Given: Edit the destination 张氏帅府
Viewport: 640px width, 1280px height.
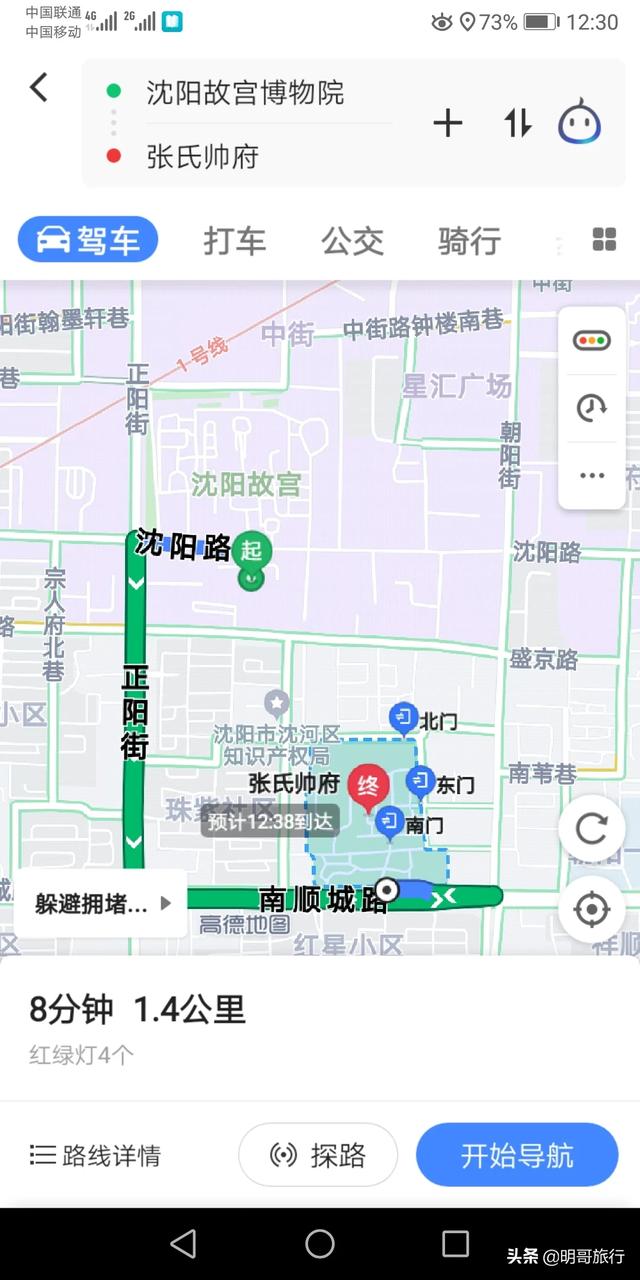Looking at the screenshot, I should point(203,156).
